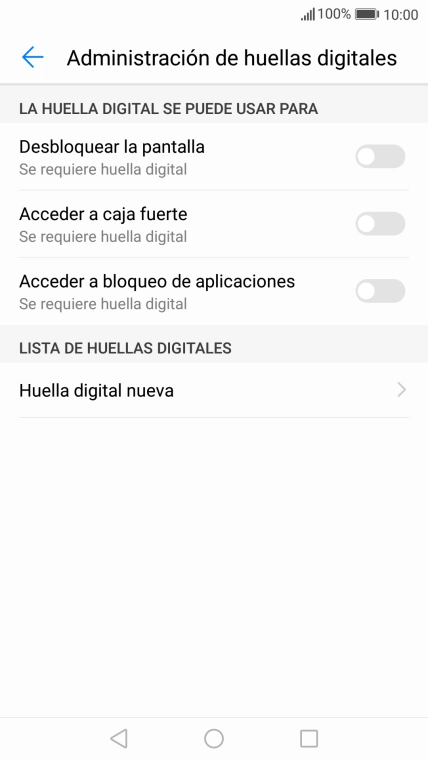
Task: Tap the system home button
Action: tap(214, 739)
